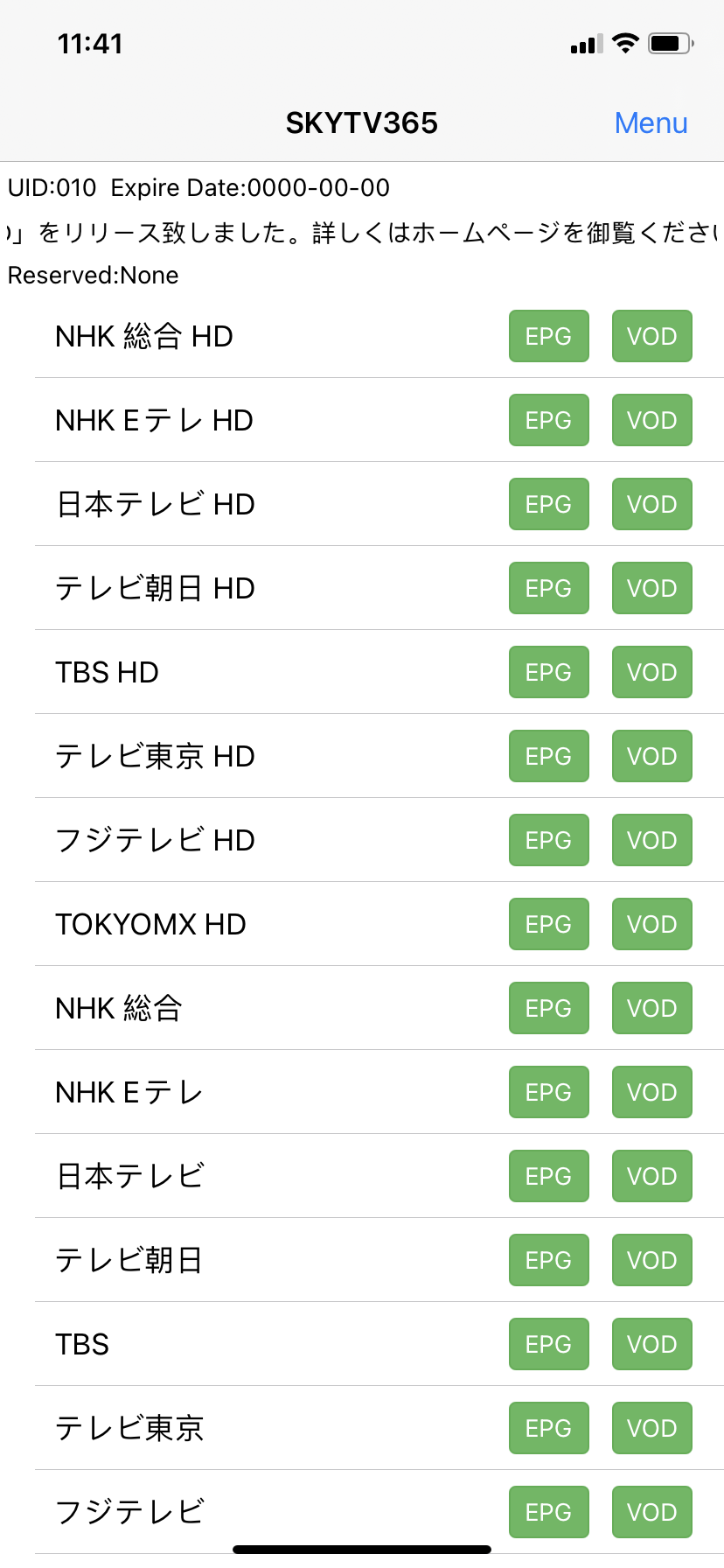Open VOD for NHK 総合 HD
724x1568 pixels.
coord(652,336)
